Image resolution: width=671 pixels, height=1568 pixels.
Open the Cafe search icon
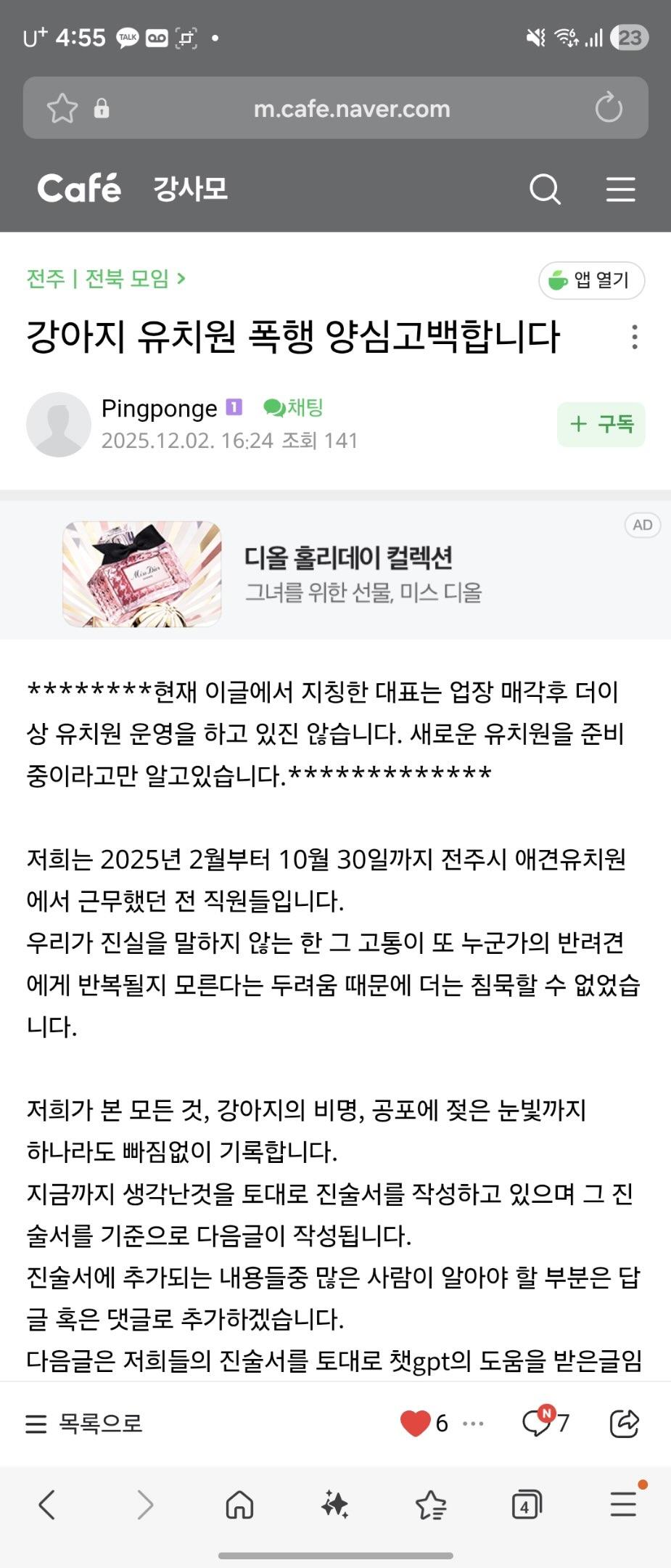545,189
